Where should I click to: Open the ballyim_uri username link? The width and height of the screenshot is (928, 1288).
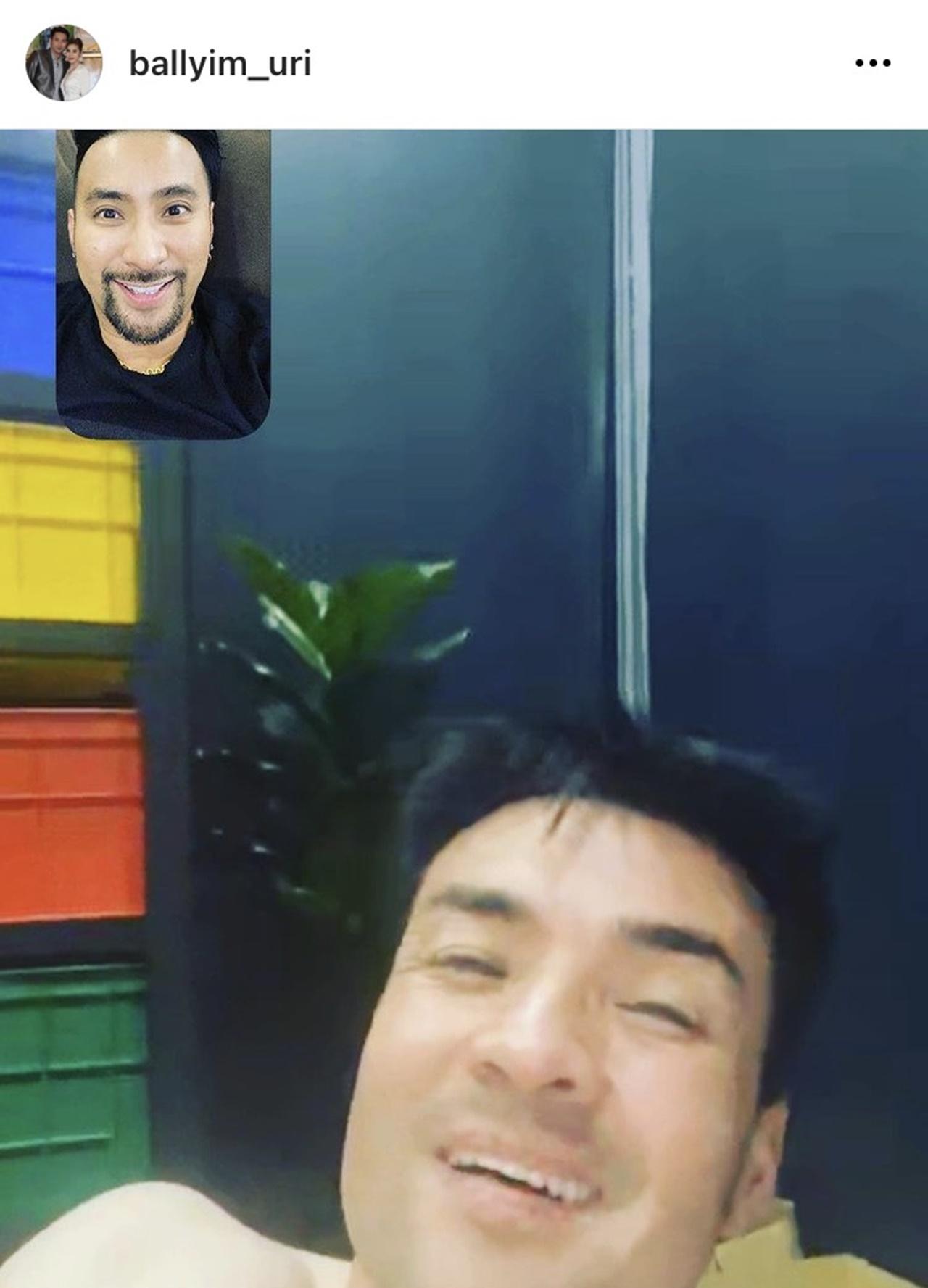pyautogui.click(x=220, y=64)
